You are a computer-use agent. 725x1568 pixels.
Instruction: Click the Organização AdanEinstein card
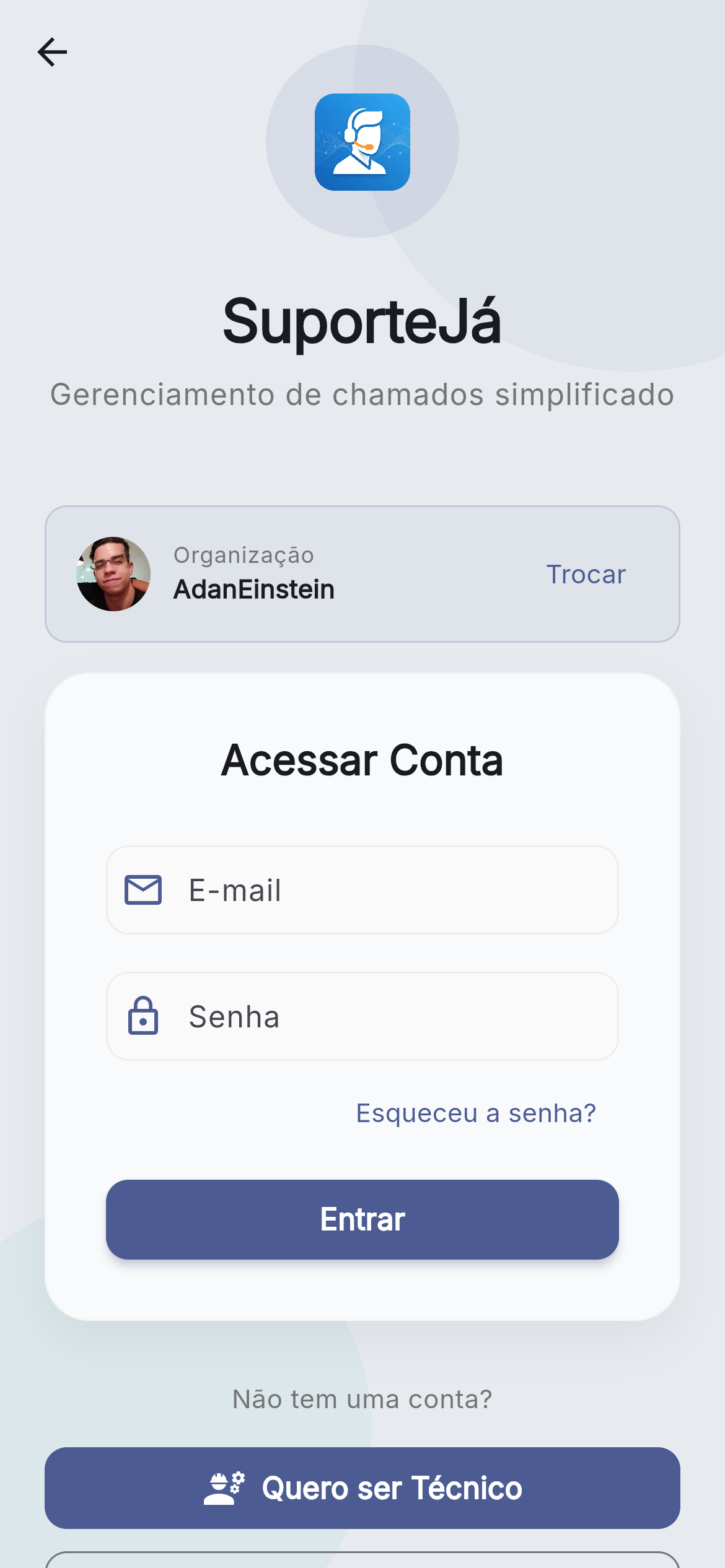[362, 575]
